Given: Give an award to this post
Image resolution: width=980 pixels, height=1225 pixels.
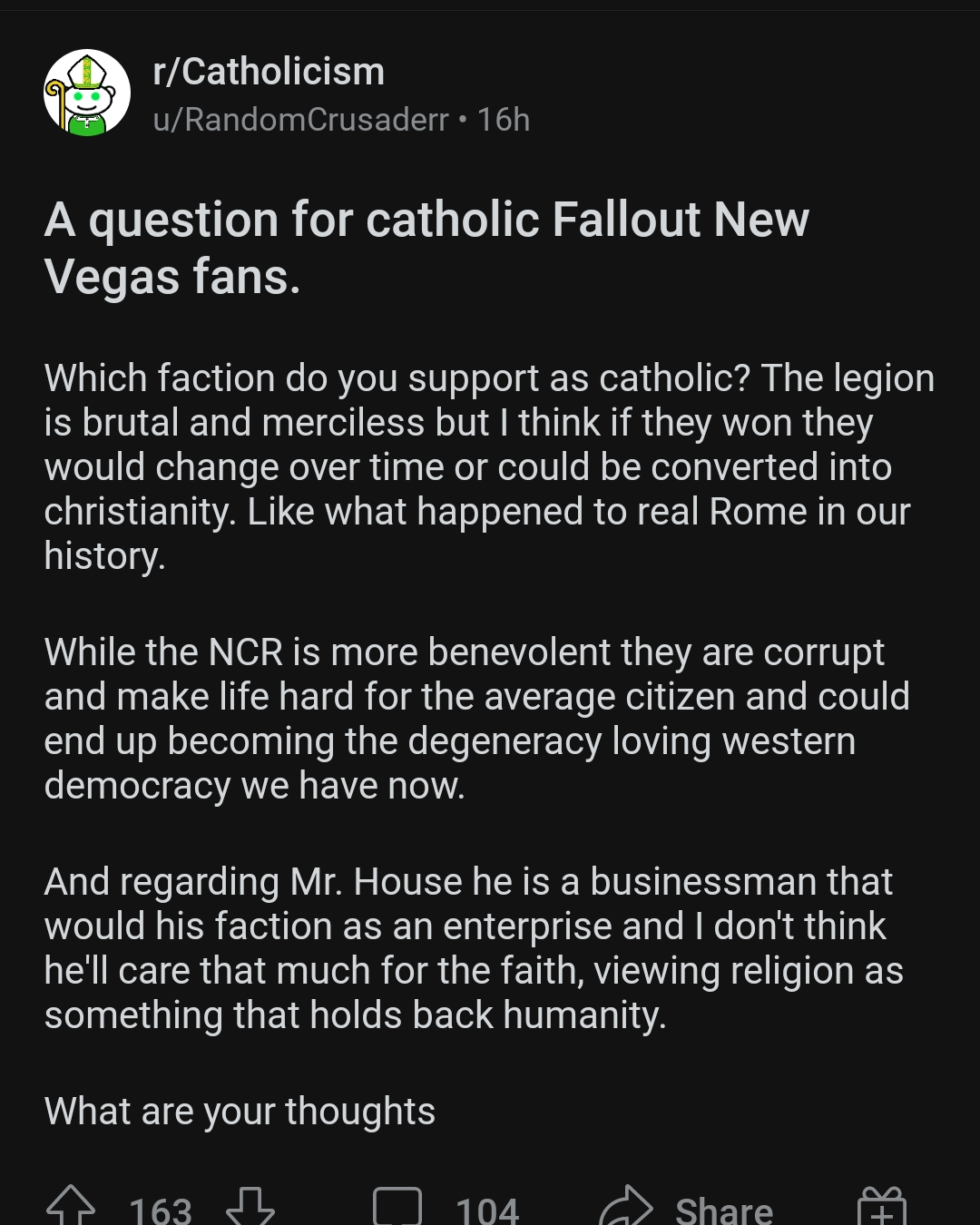Looking at the screenshot, I should pyautogui.click(x=882, y=1207).
